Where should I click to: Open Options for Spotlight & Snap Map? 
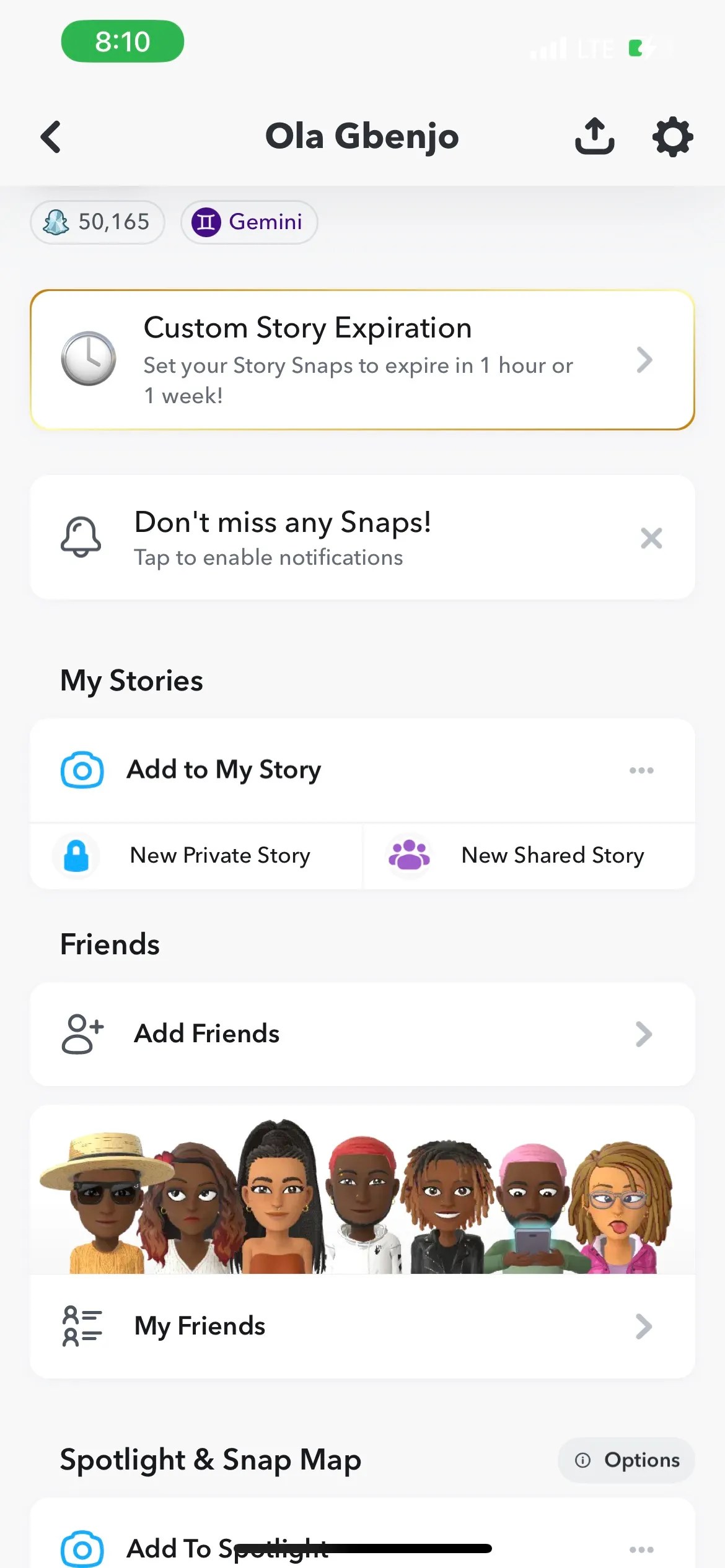tap(625, 1460)
